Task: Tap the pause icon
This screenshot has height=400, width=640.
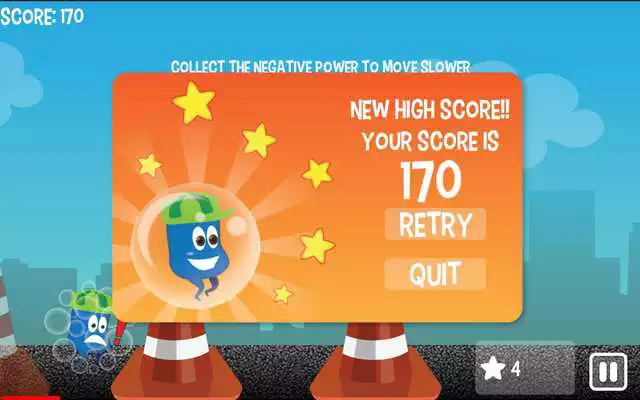Action: tap(607, 372)
